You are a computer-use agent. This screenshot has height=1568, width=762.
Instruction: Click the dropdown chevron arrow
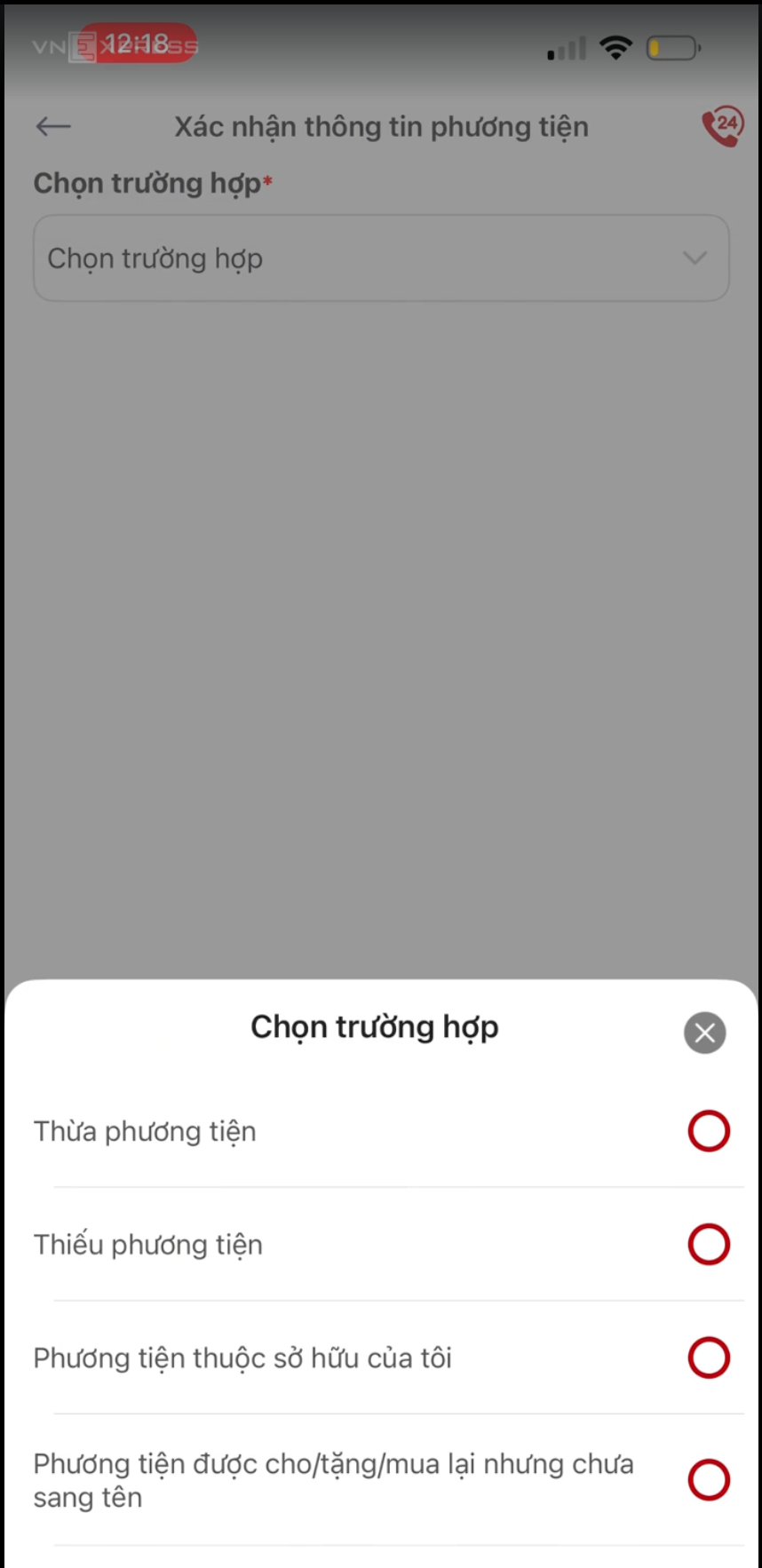695,257
